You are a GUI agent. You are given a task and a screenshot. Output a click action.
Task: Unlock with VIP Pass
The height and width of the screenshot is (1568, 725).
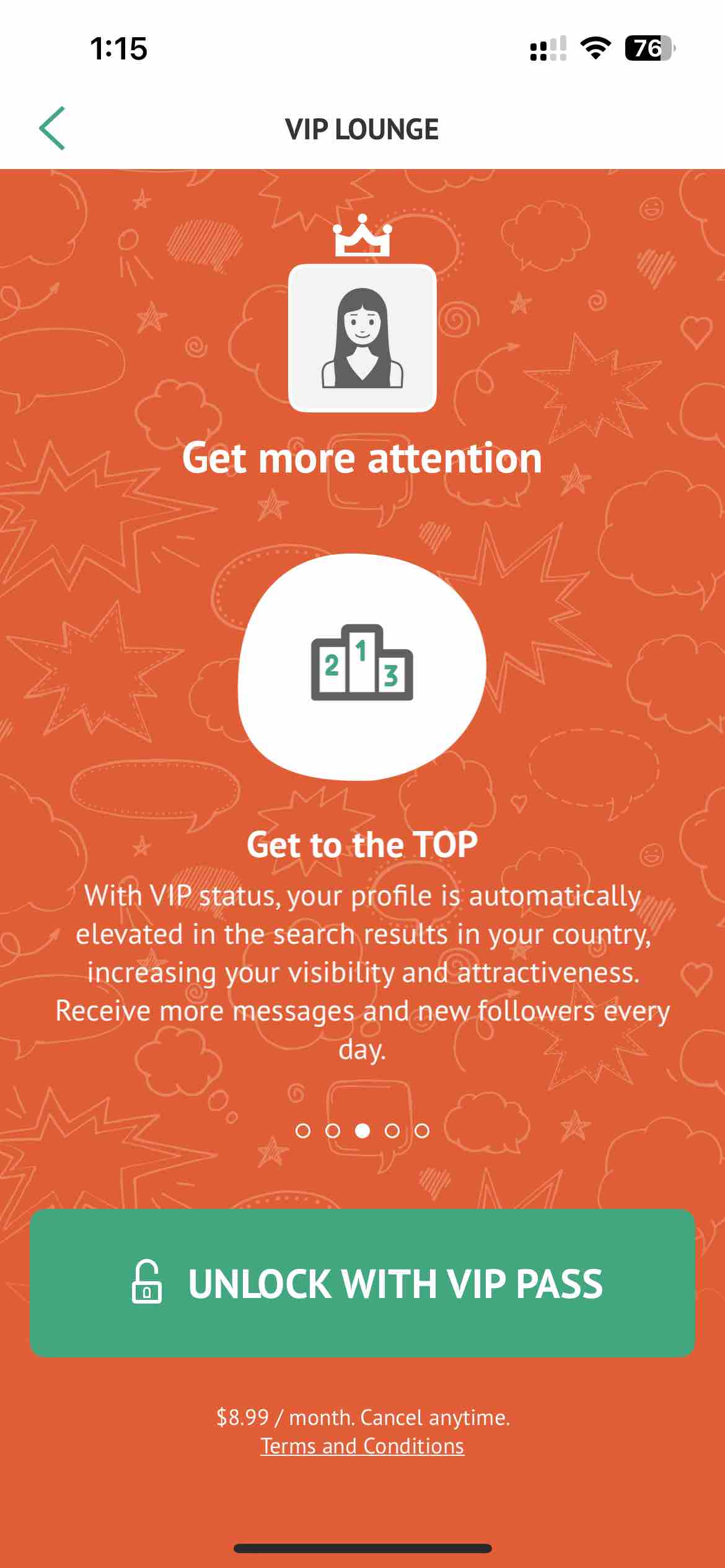(362, 1283)
